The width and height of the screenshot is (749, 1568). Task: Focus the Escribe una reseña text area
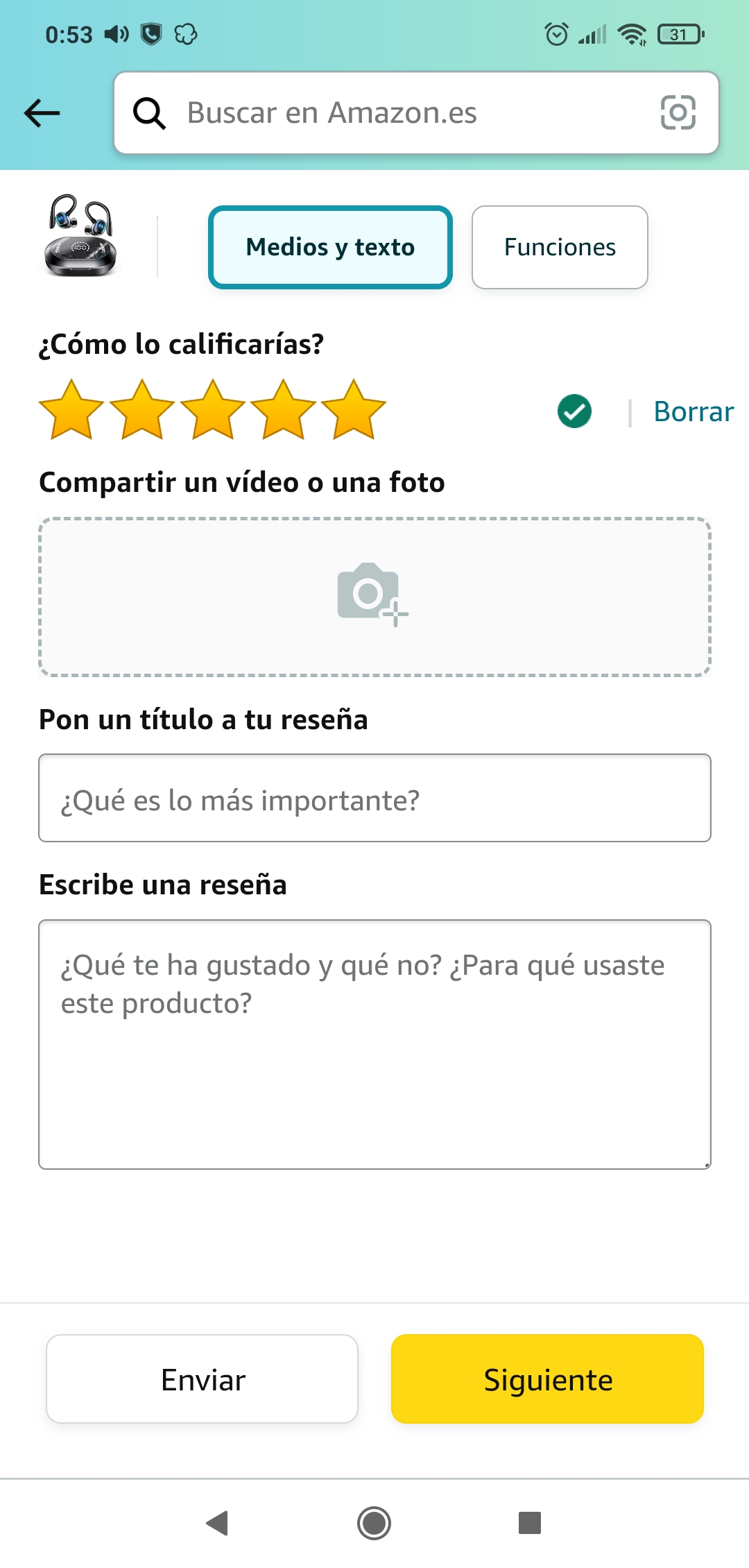[x=374, y=1044]
